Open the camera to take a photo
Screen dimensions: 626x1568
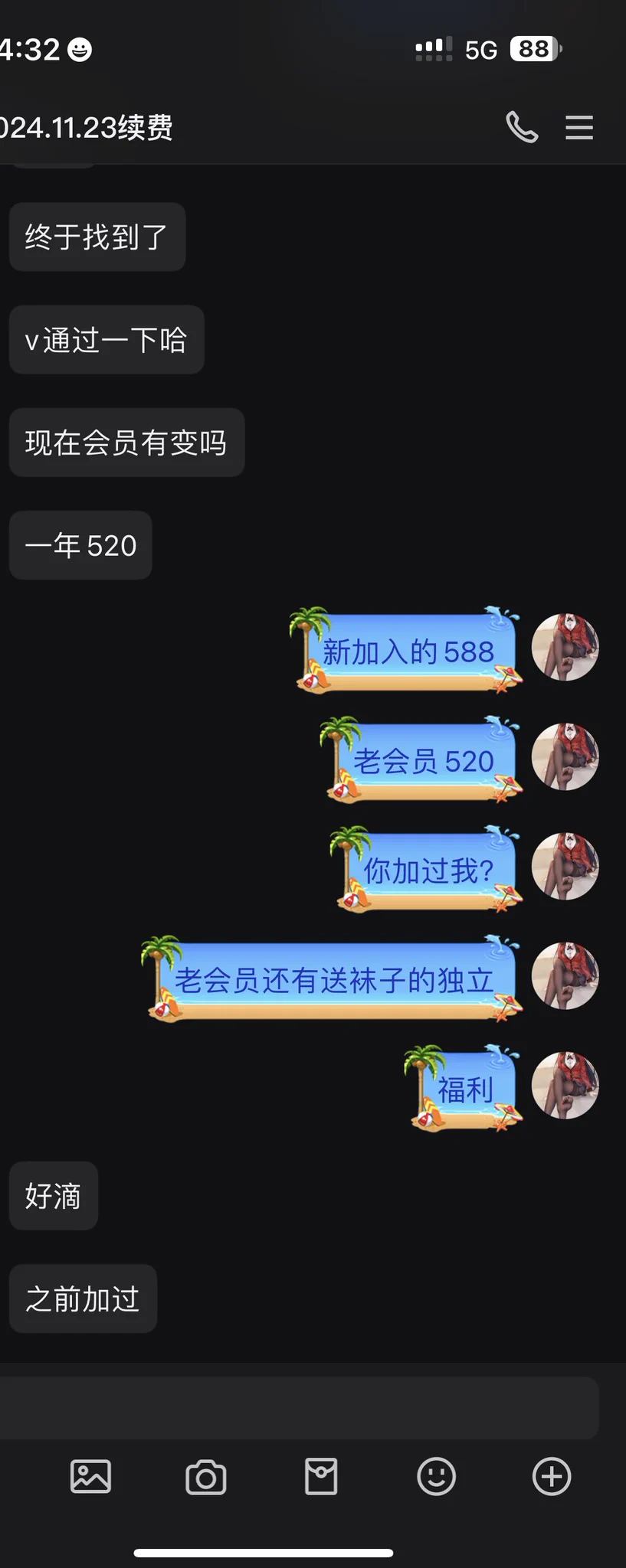coord(206,1476)
